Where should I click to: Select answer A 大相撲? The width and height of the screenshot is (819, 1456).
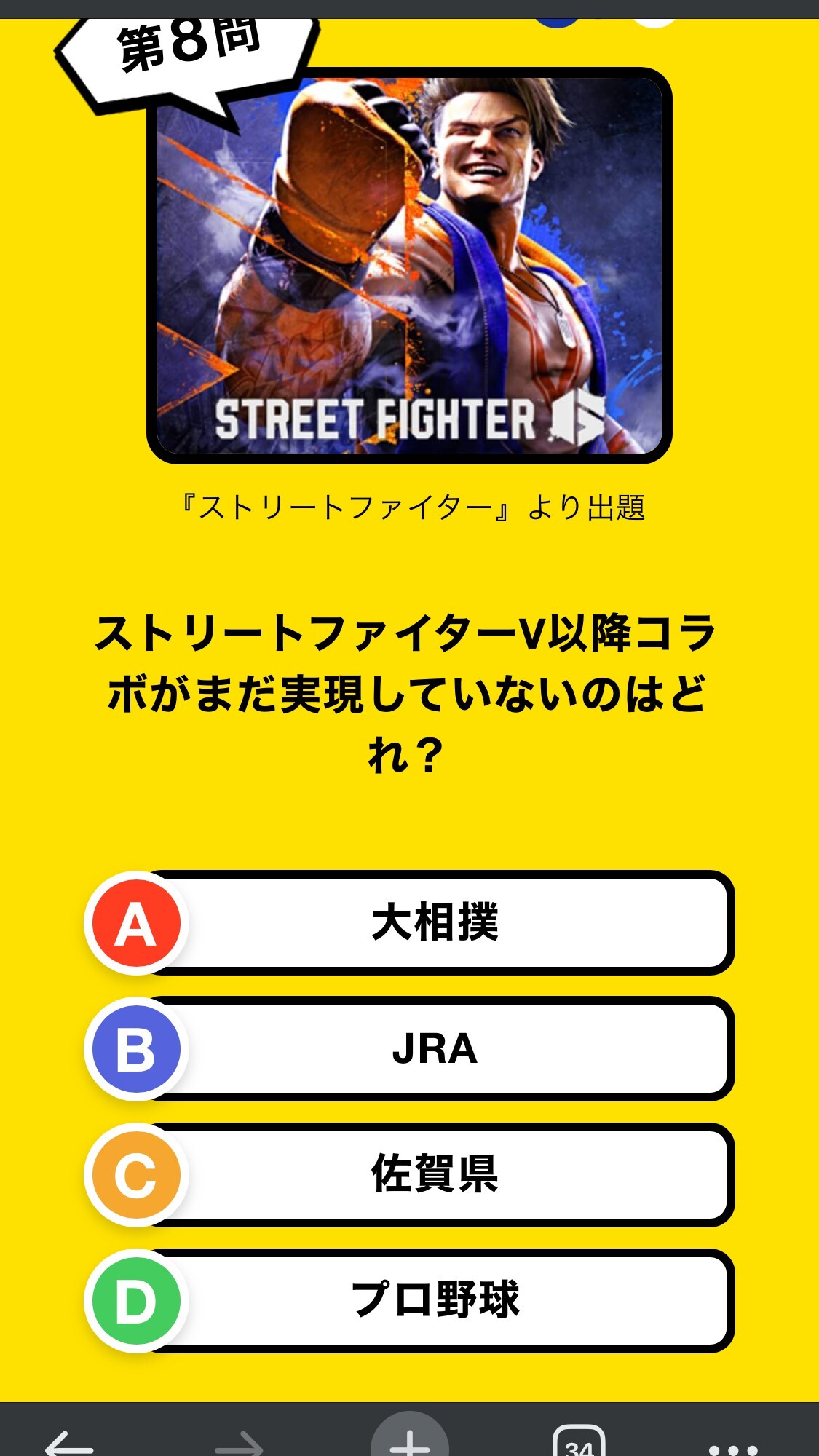410,922
